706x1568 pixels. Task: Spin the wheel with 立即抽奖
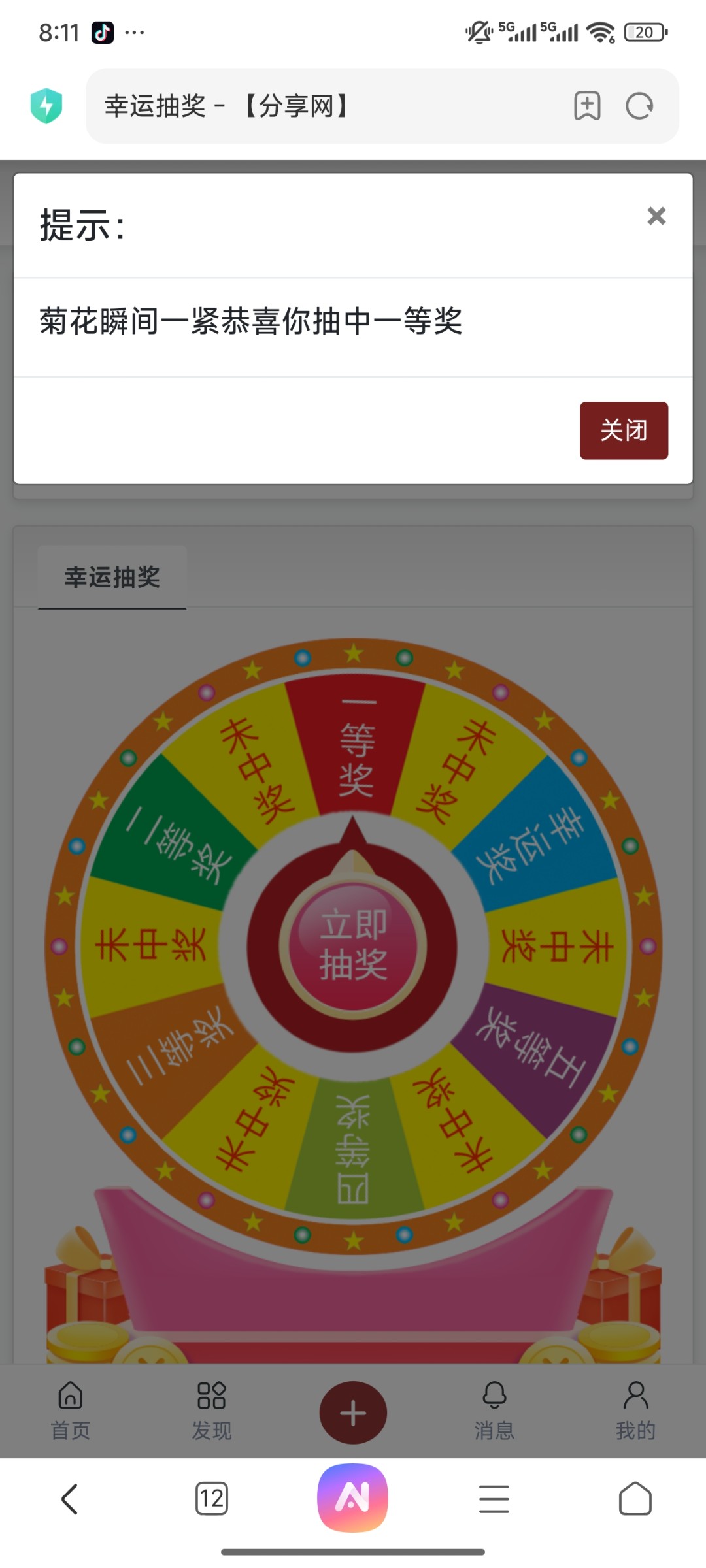click(x=353, y=945)
